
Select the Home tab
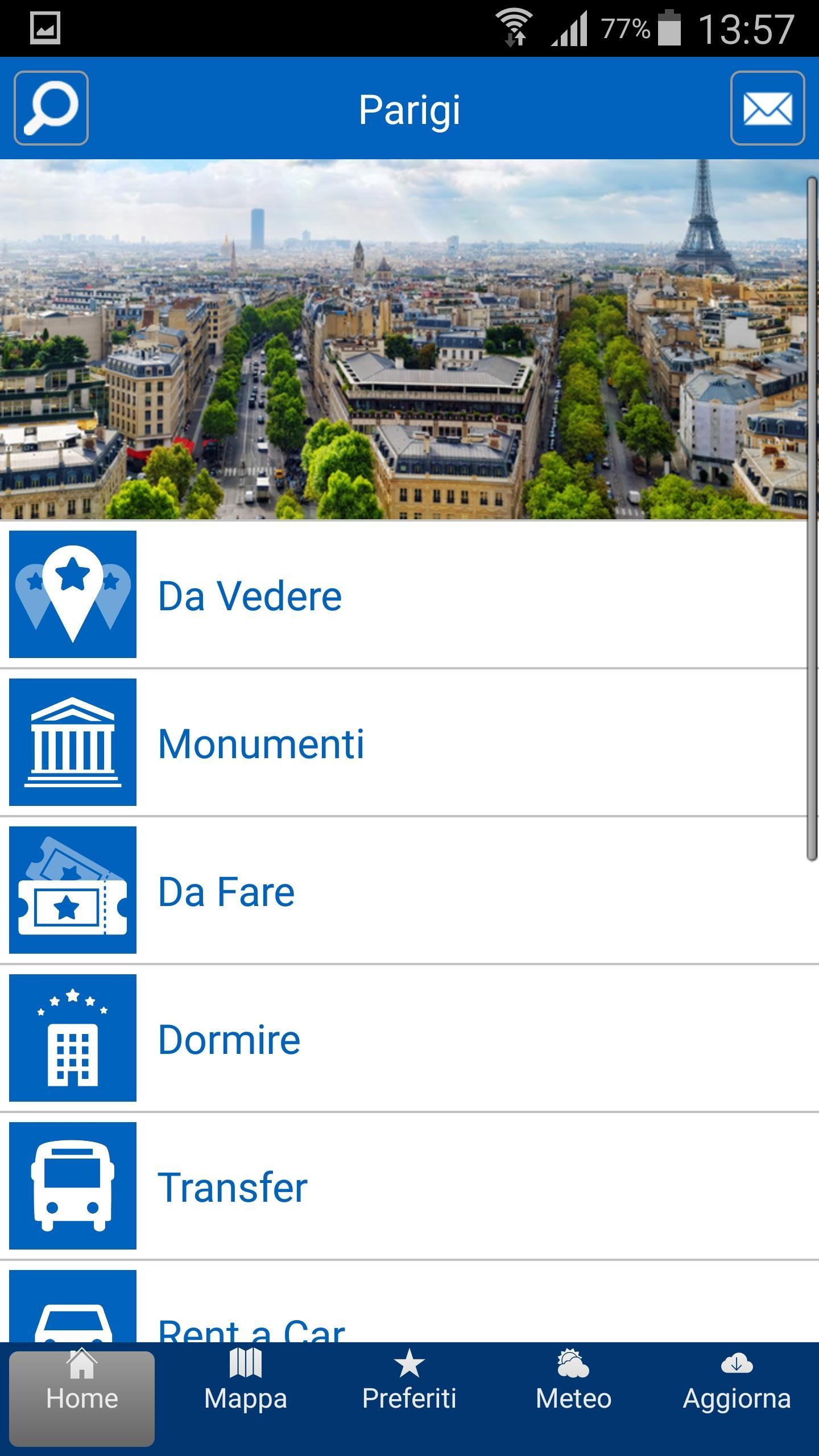(82, 1388)
